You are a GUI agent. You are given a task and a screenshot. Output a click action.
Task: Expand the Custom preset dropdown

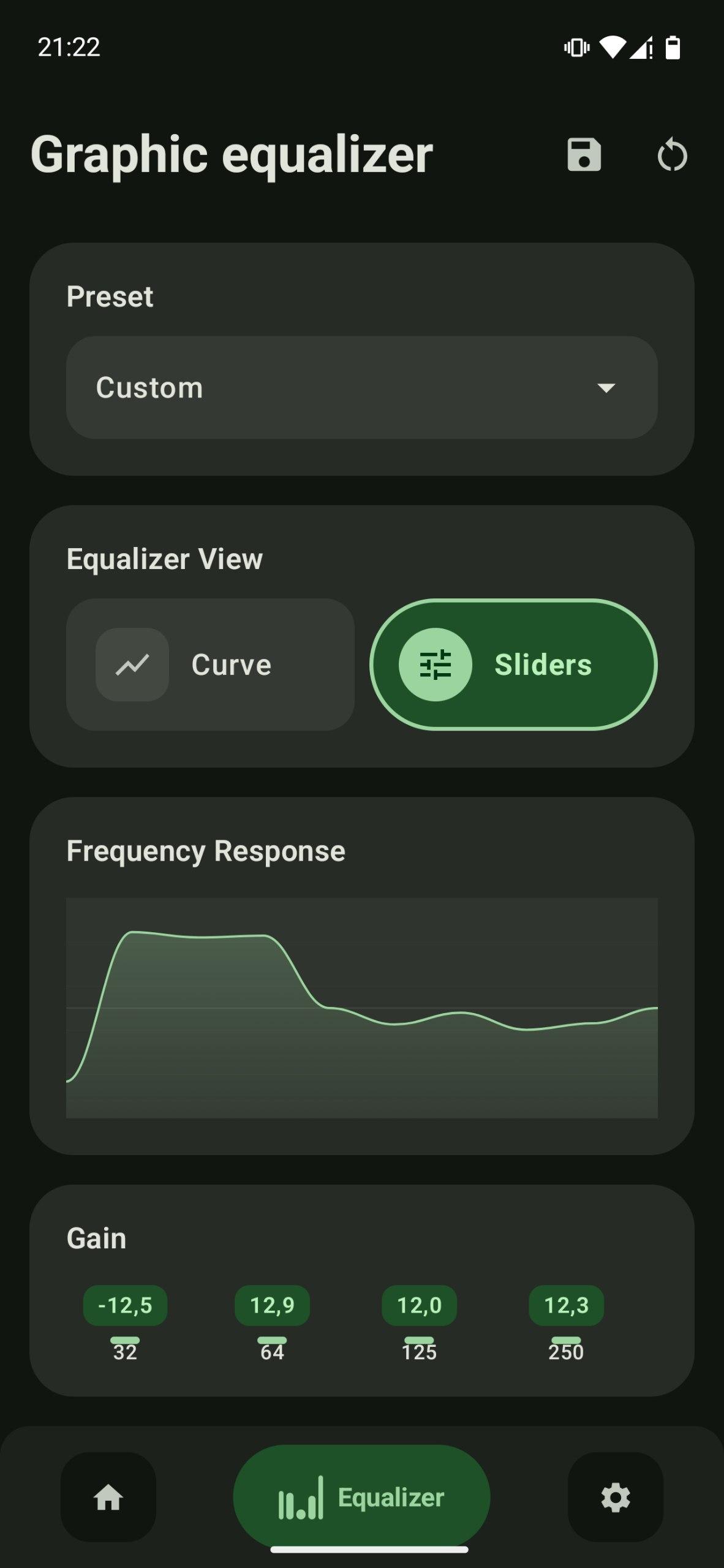pos(361,387)
